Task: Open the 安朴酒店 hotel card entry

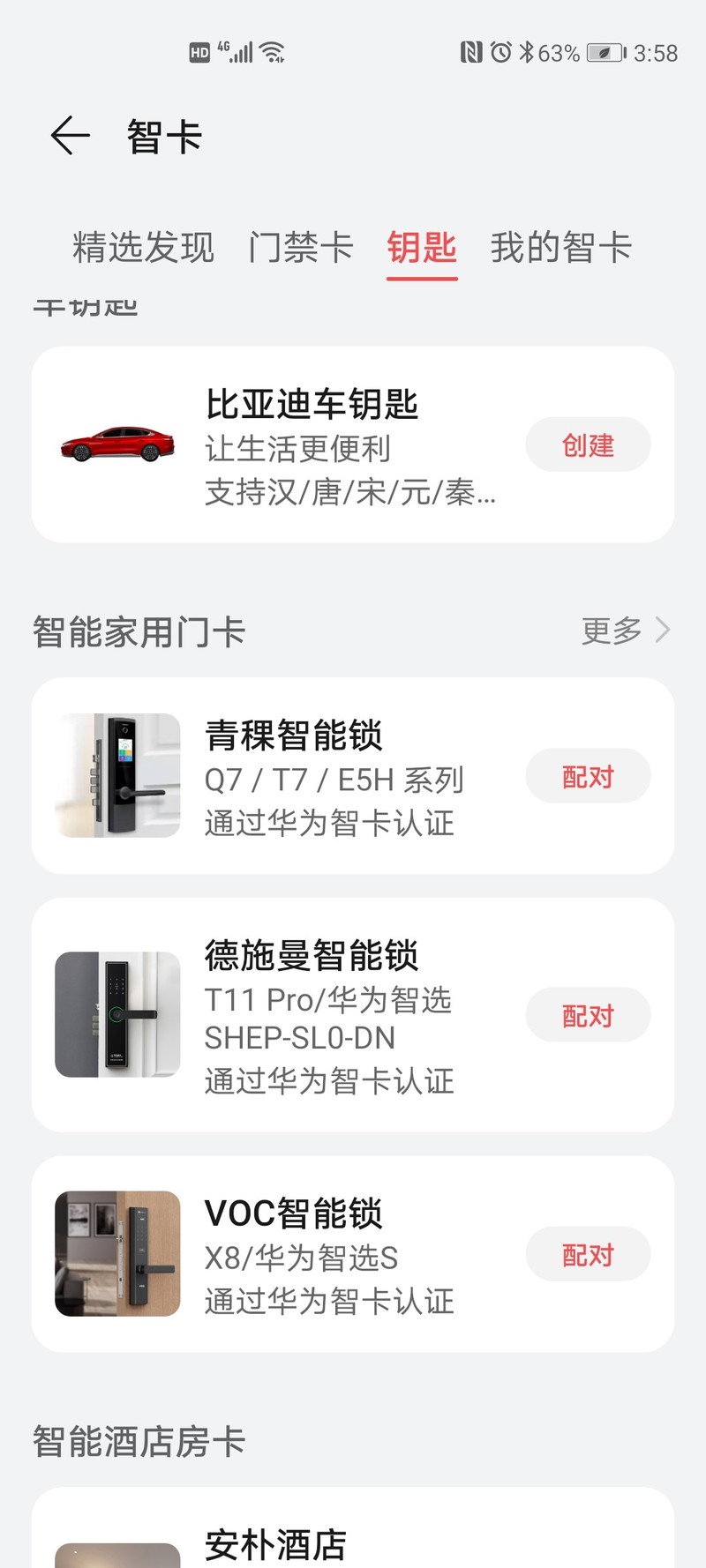Action: click(x=278, y=1543)
